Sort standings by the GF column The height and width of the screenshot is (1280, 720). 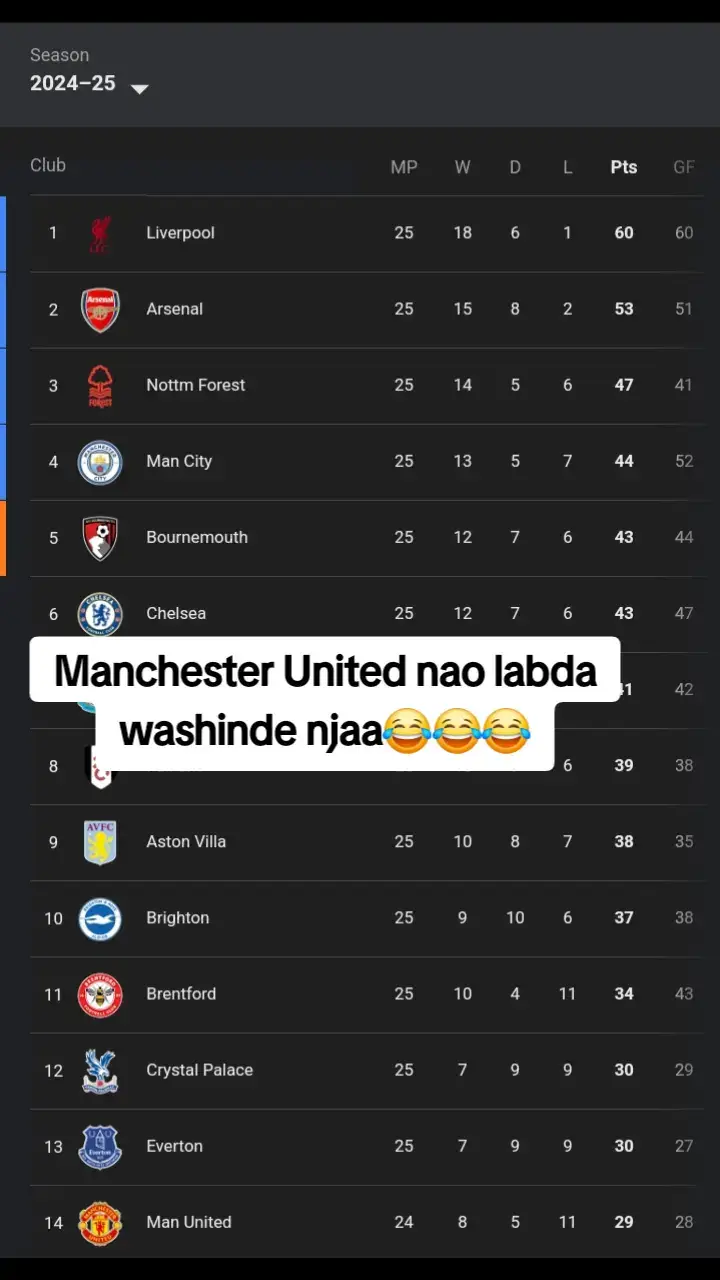click(x=683, y=167)
